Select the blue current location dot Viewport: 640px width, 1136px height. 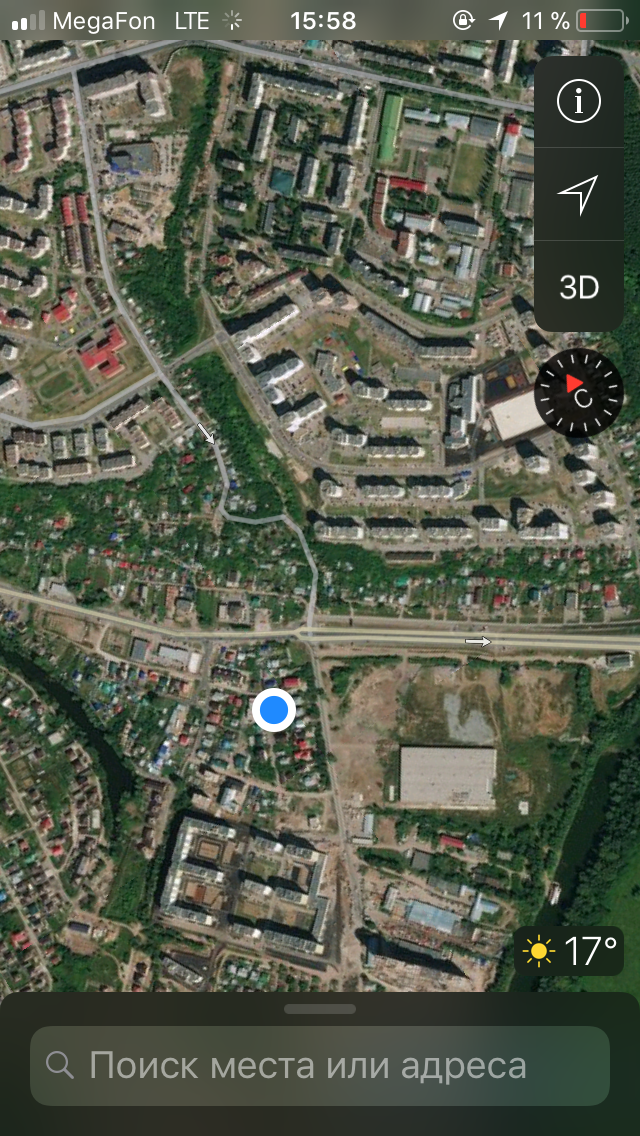[x=273, y=710]
